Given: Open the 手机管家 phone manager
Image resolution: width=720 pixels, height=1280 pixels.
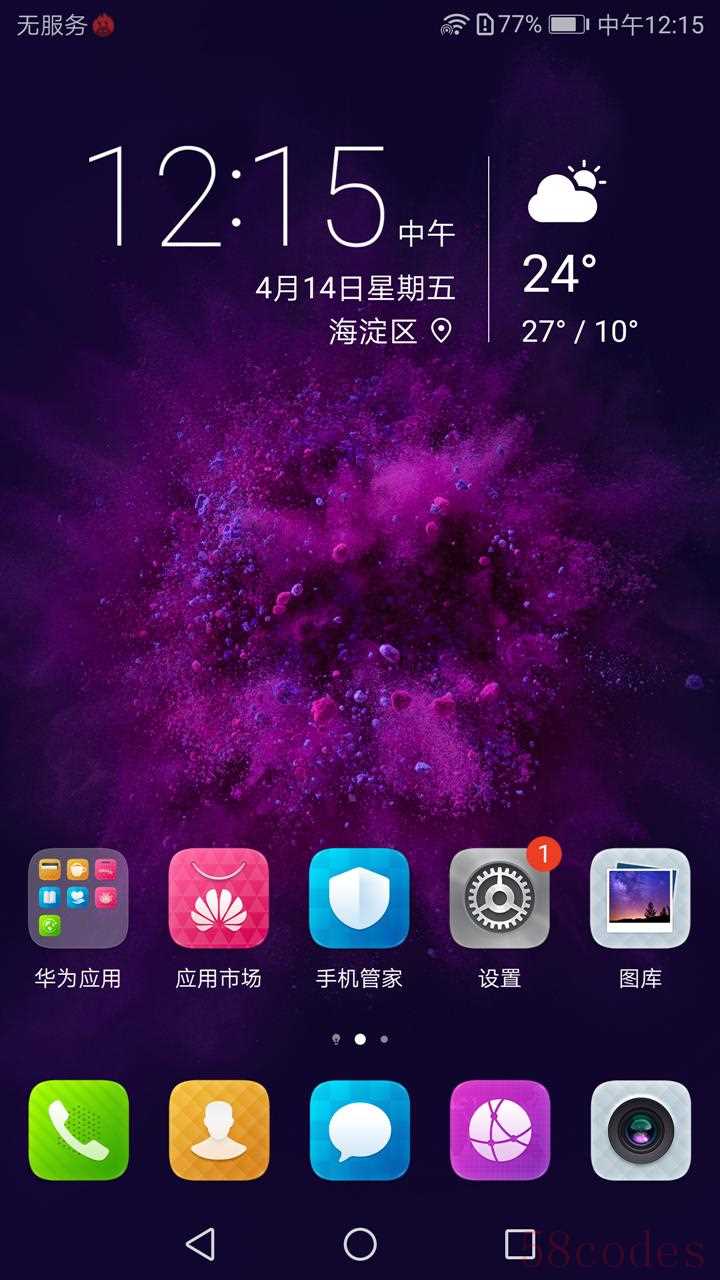Looking at the screenshot, I should (359, 898).
